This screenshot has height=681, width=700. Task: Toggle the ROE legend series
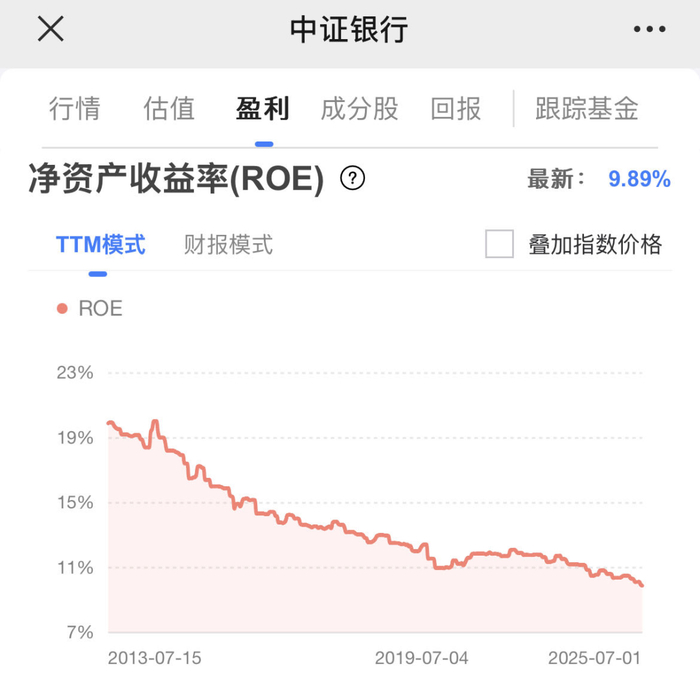coord(90,309)
